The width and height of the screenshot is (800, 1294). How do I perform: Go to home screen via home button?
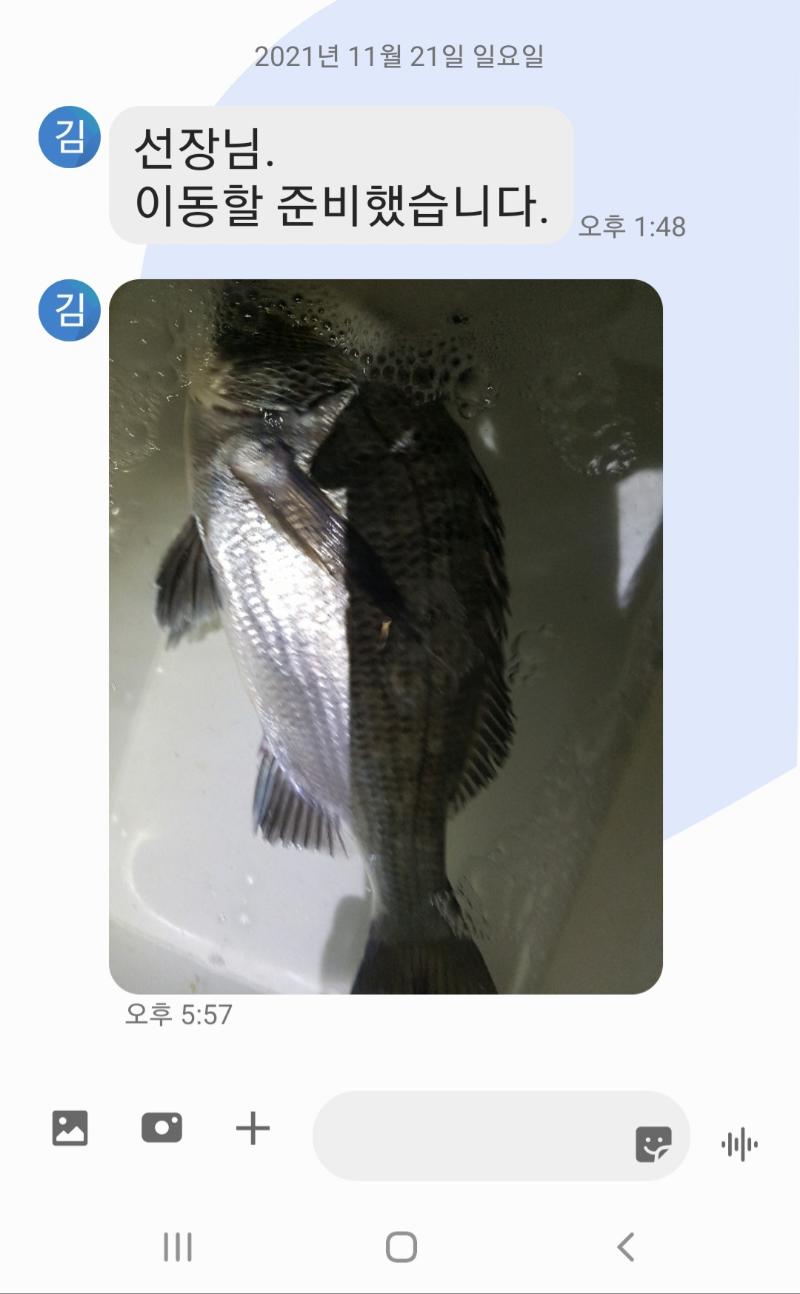click(401, 1247)
